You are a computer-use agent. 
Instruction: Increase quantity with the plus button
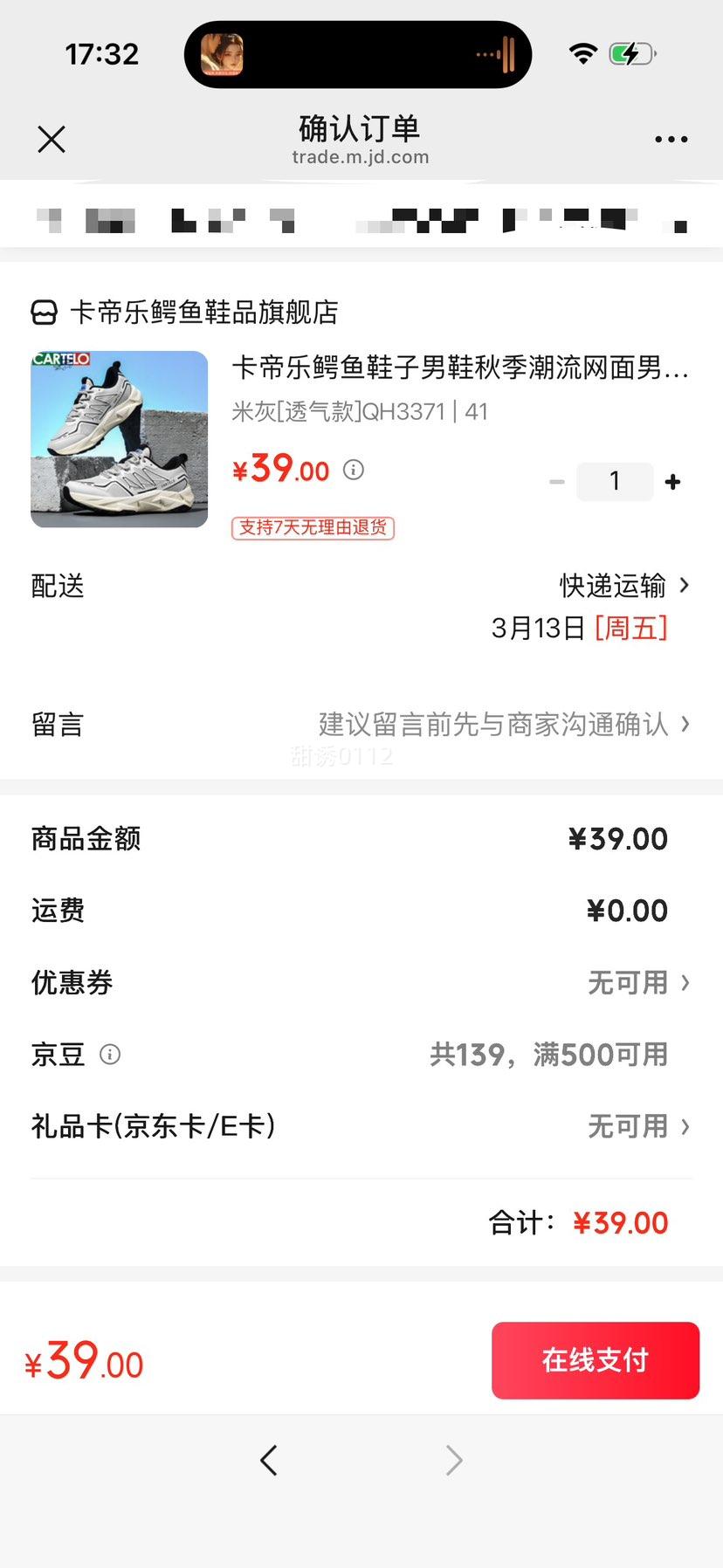(x=672, y=482)
